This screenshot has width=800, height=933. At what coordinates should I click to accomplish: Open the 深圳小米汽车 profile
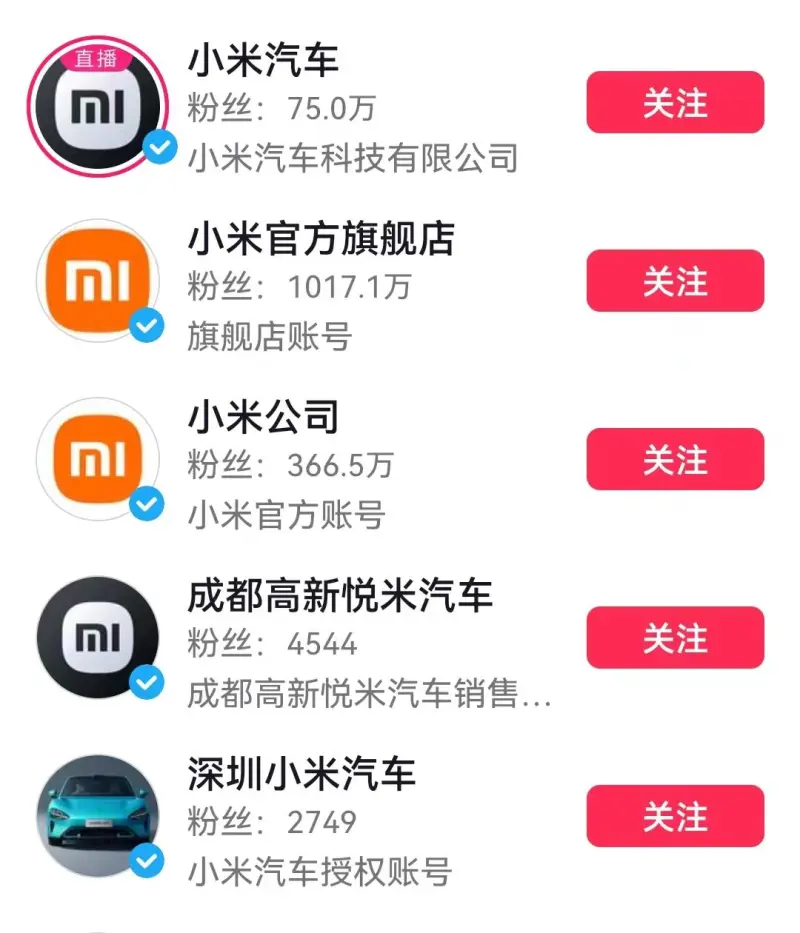(x=301, y=774)
